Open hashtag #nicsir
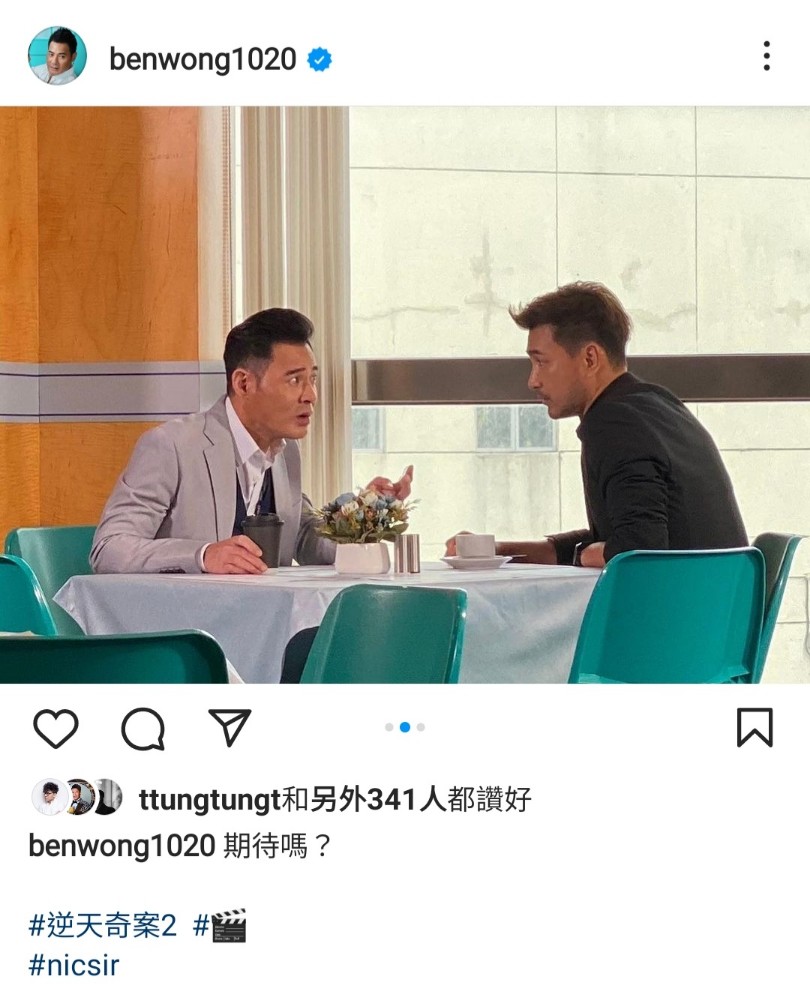 tap(74, 966)
